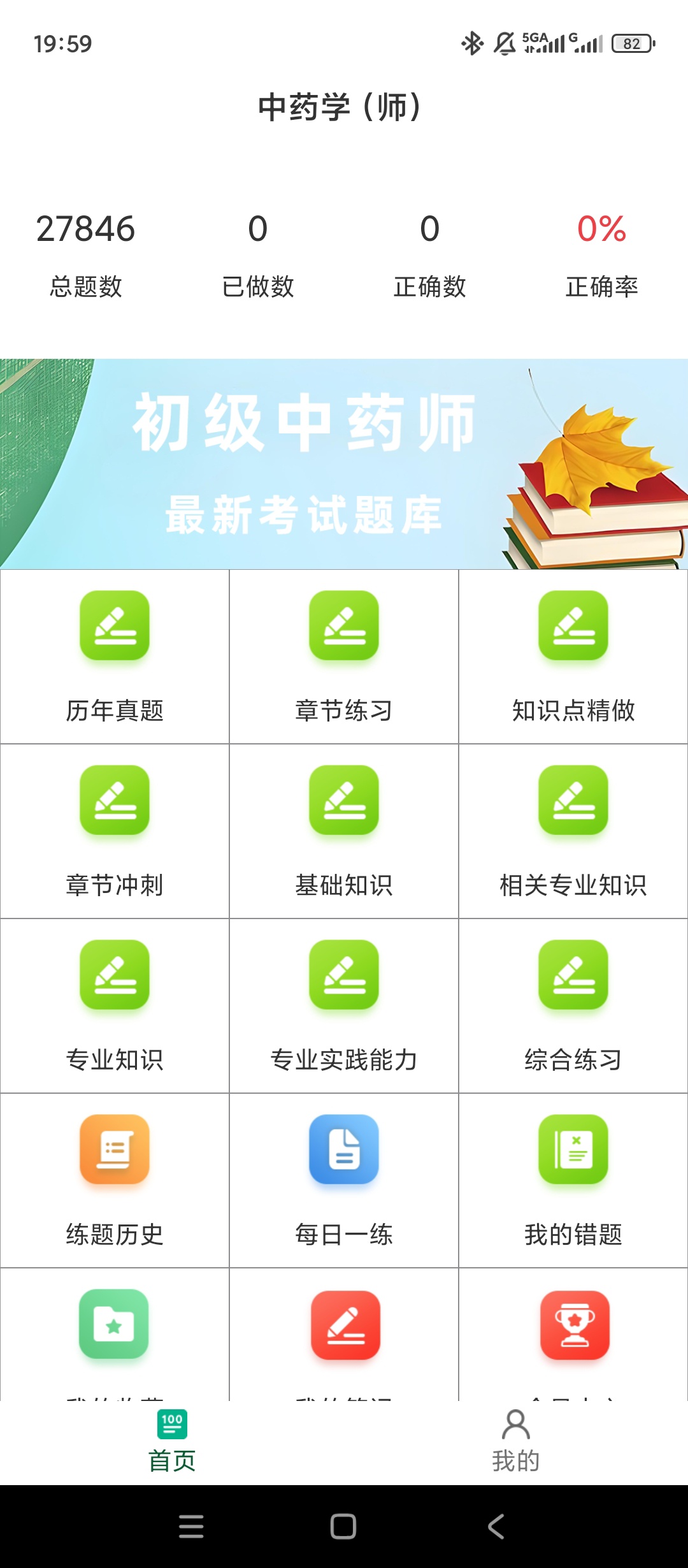Start 章节冲刺 chapter sprint
The image size is (688, 1568).
[x=115, y=831]
